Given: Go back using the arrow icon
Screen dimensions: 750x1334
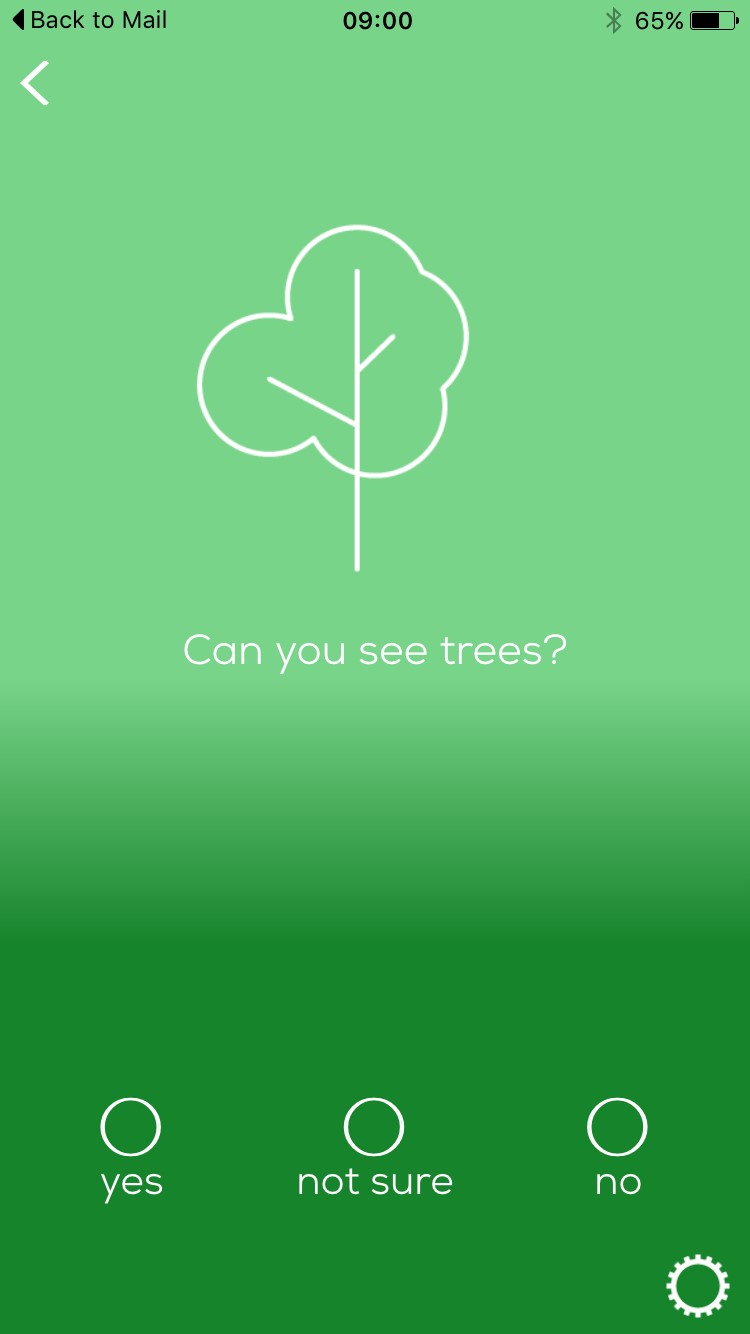Looking at the screenshot, I should click(x=35, y=83).
